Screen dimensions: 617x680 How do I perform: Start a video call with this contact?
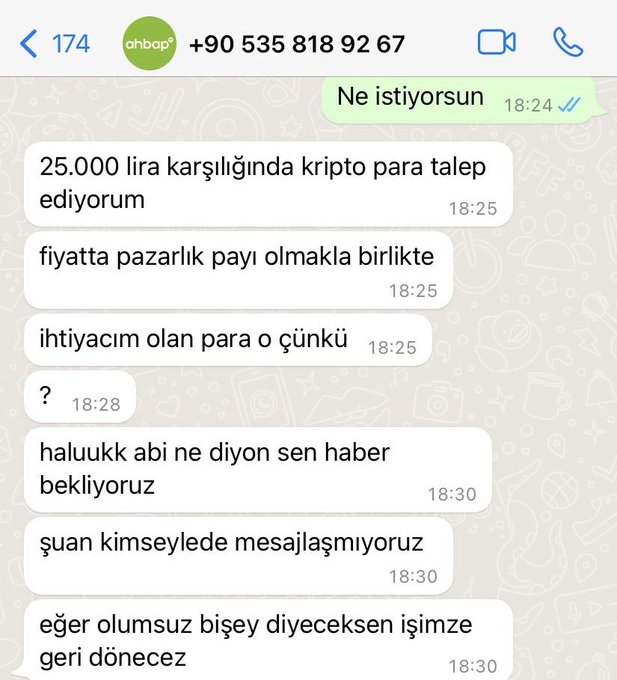point(496,42)
